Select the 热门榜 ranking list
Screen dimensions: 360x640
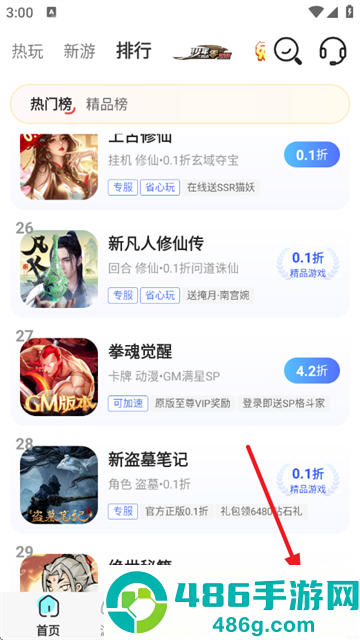pos(51,104)
